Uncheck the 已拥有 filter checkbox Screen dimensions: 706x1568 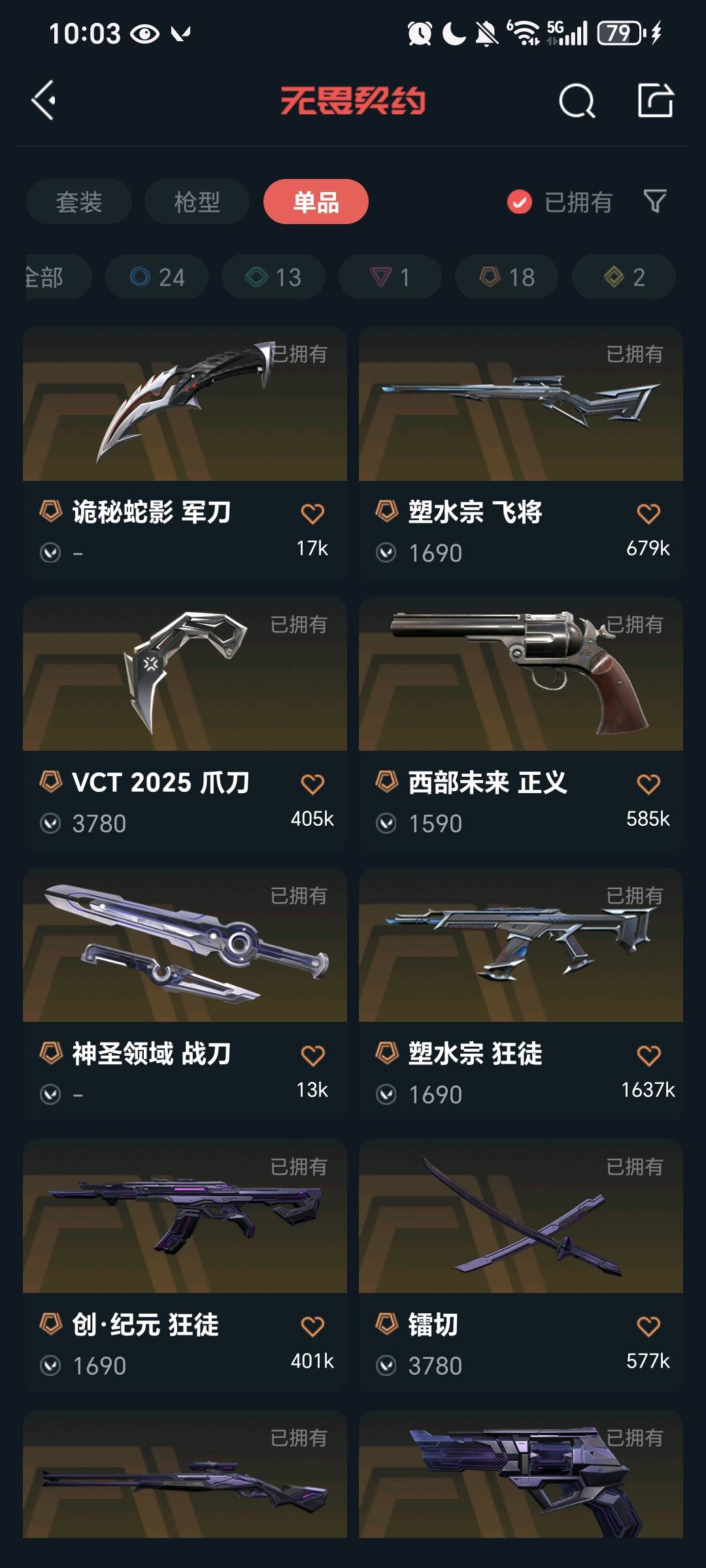point(520,203)
